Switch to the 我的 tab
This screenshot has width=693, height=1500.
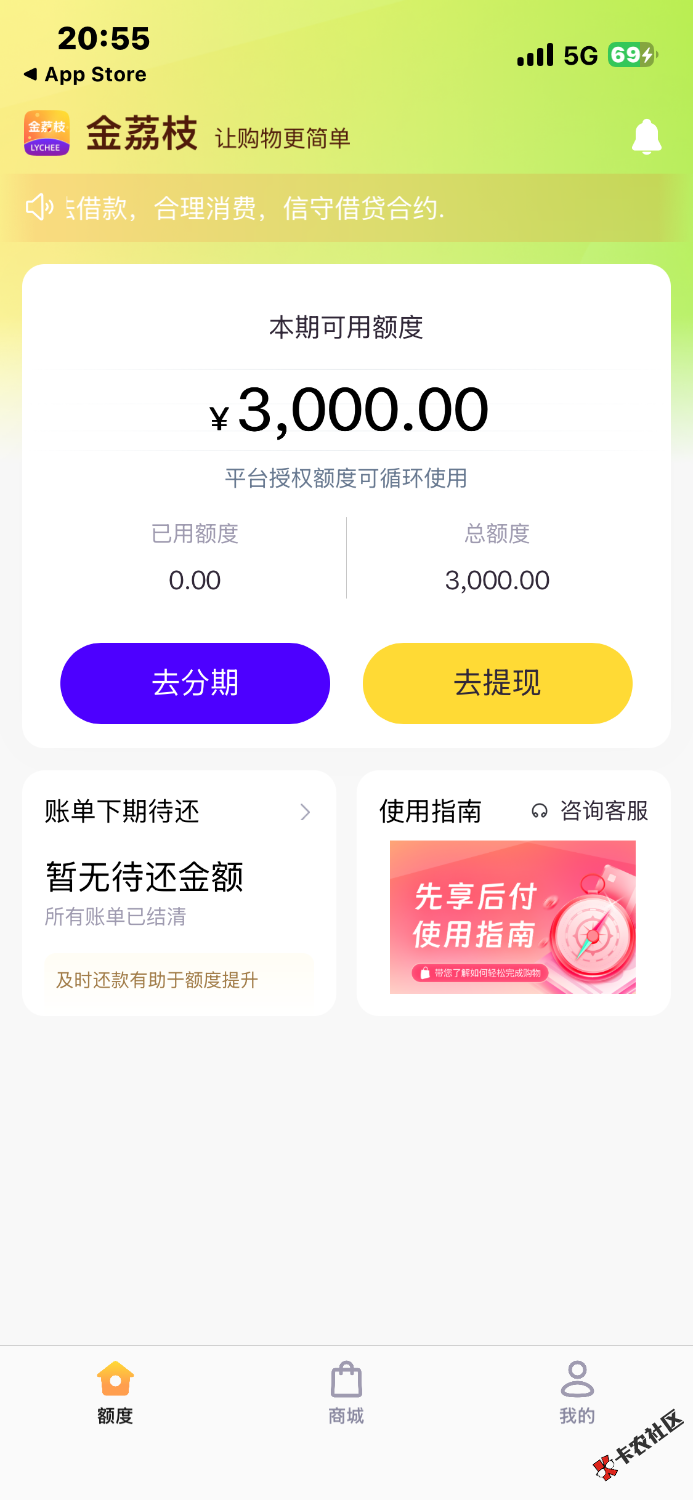click(577, 1393)
